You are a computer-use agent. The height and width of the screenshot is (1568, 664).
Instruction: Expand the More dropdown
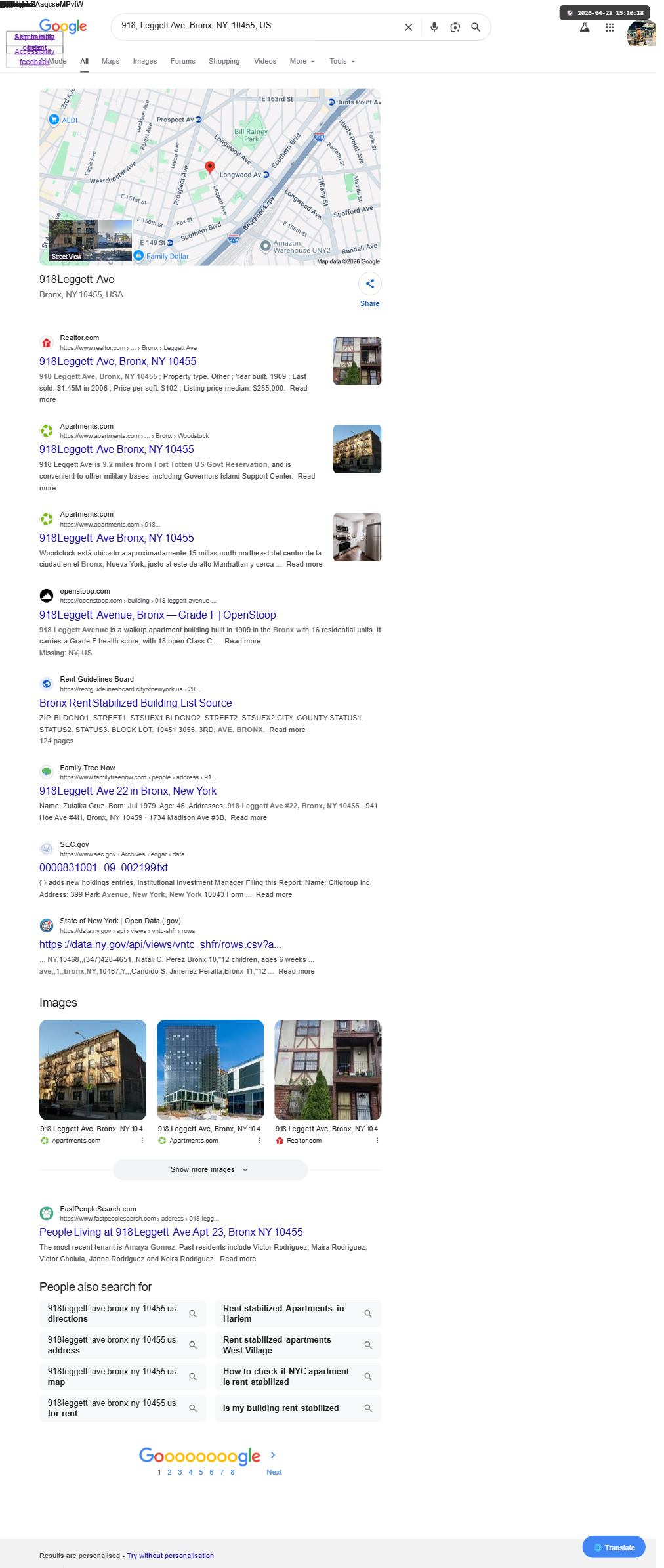302,61
